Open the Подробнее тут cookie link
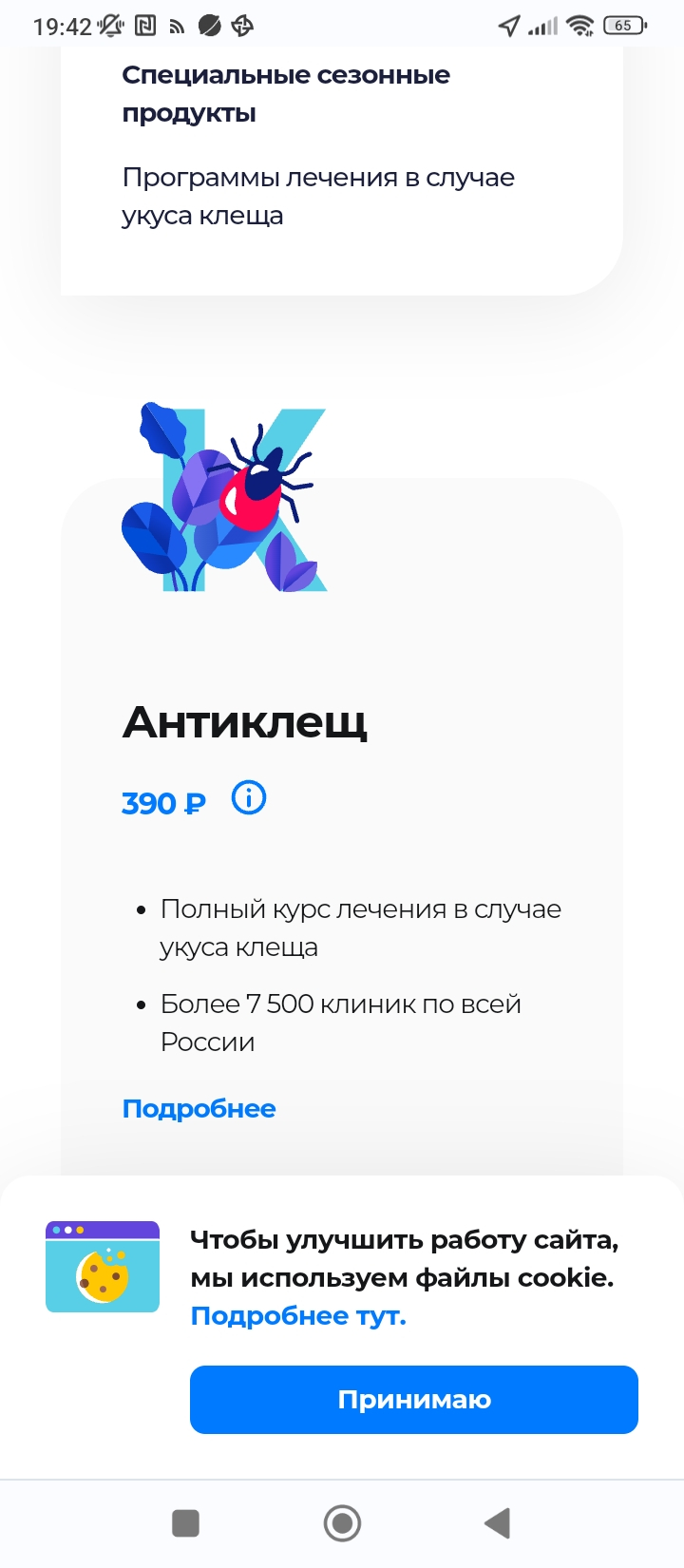This screenshot has width=684, height=1568. [x=298, y=1316]
